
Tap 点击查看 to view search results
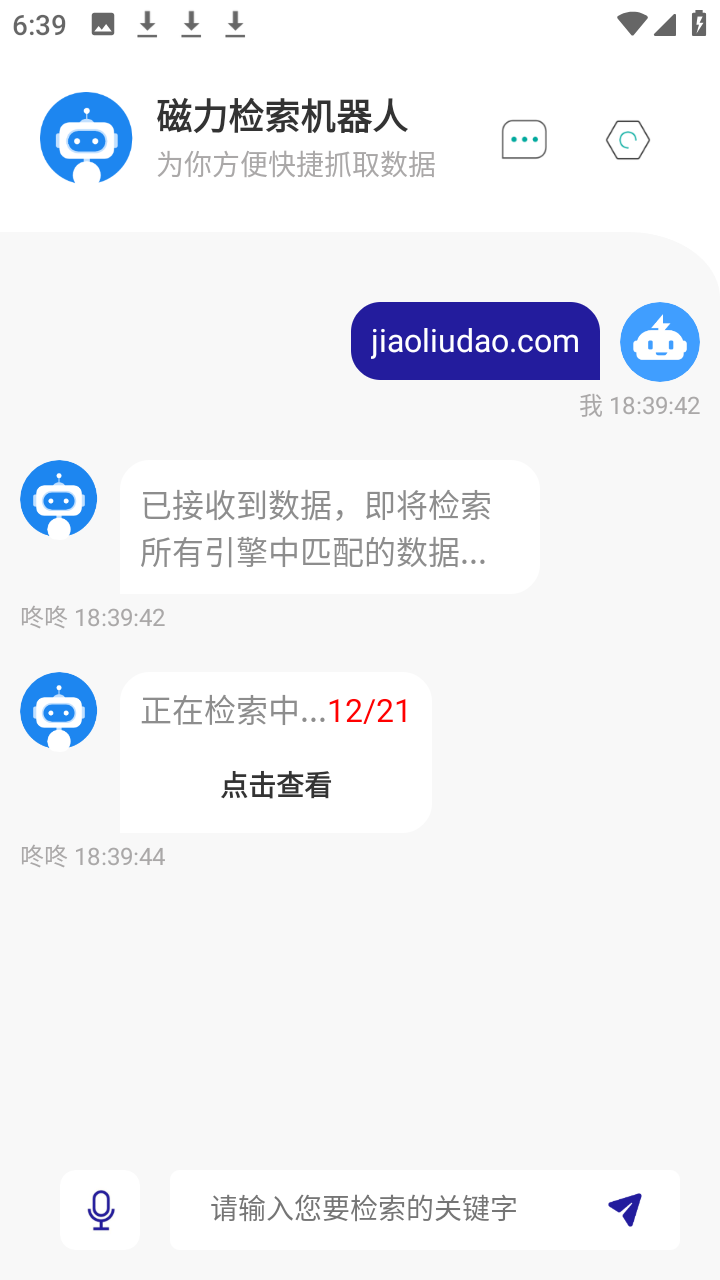point(276,785)
